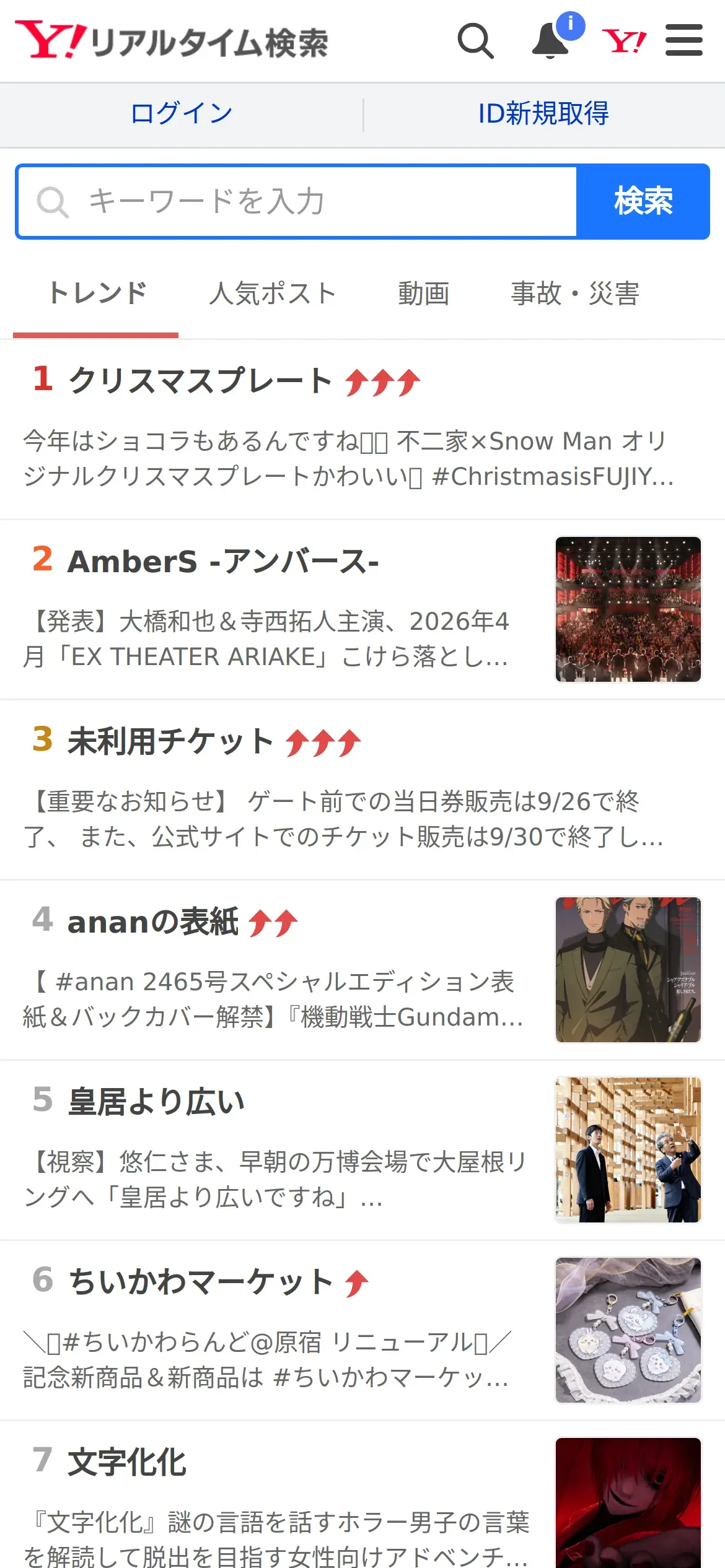
Task: Switch to the トレンド tab
Action: coord(96,293)
